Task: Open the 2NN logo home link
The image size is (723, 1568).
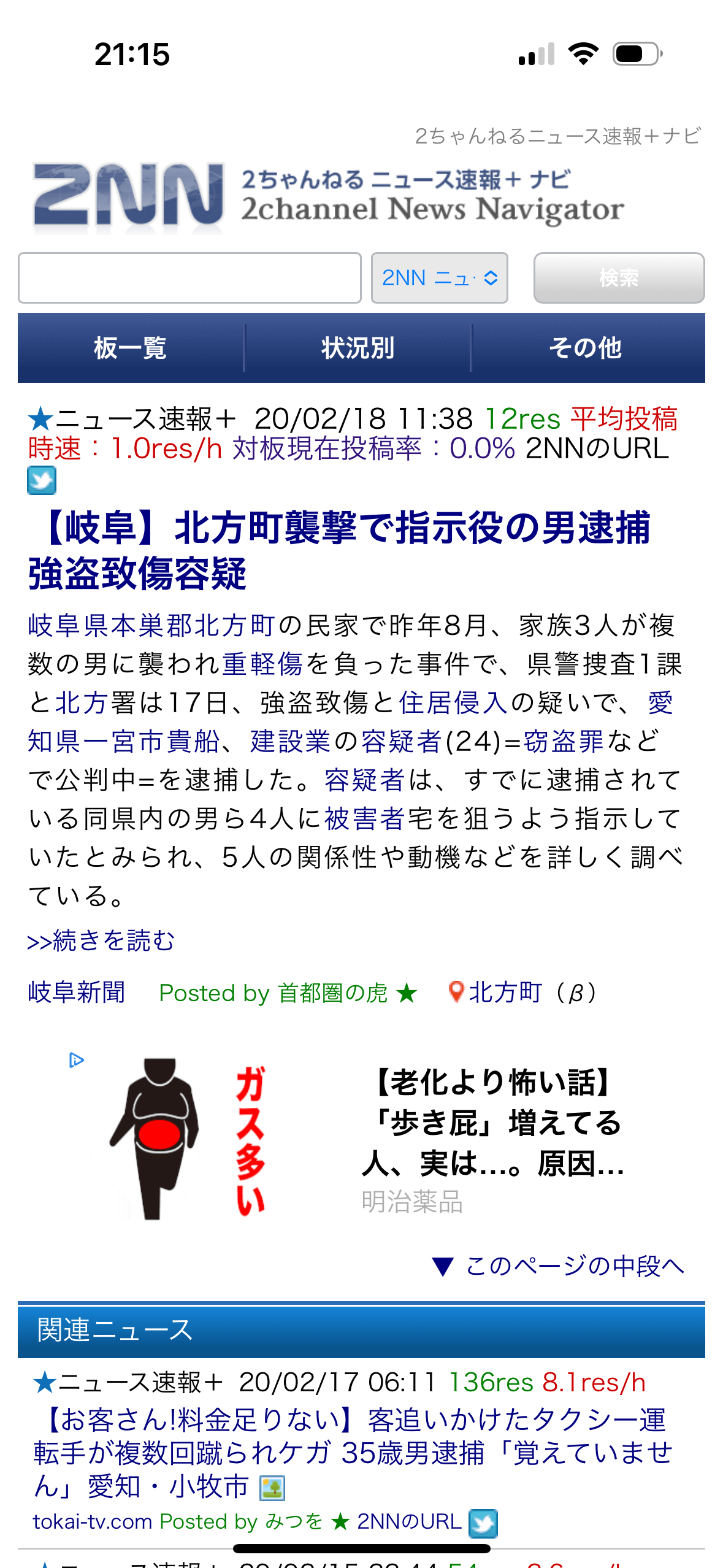Action: coord(129,198)
